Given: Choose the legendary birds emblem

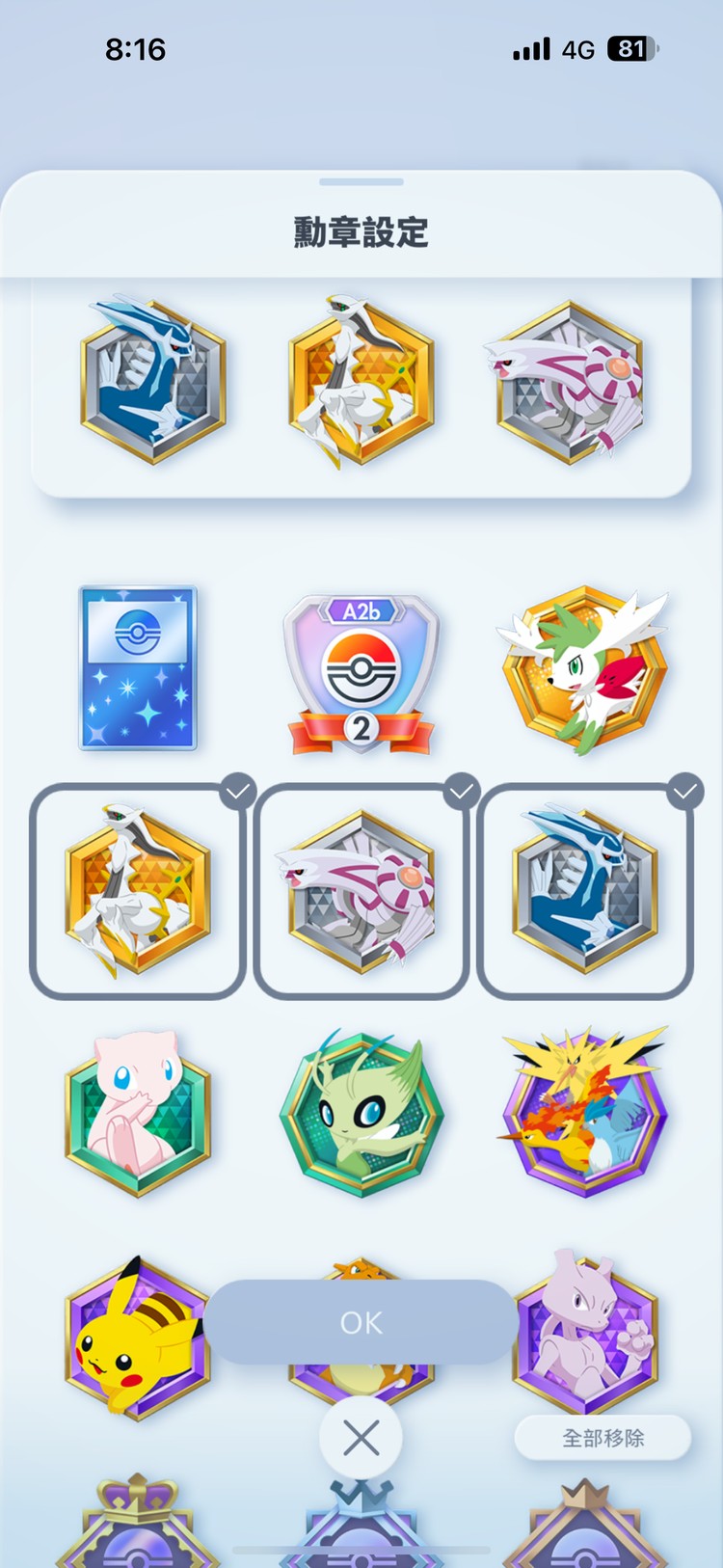Looking at the screenshot, I should point(584,1114).
